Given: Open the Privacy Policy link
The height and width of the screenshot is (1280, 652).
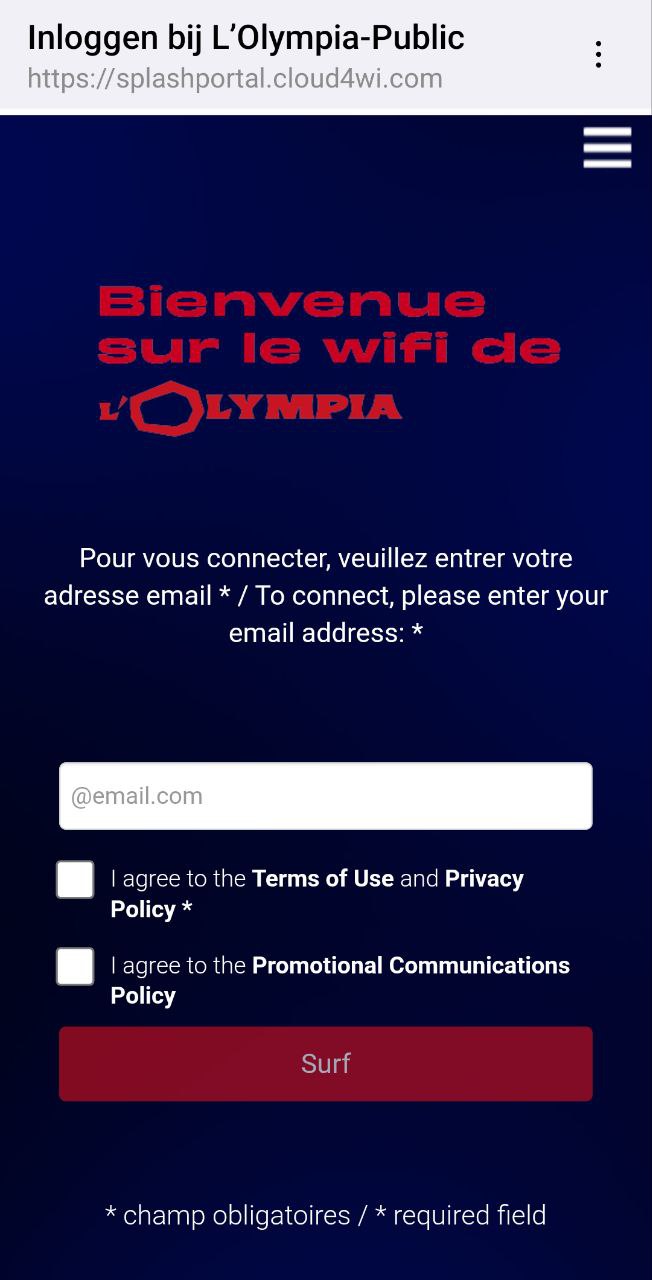Looking at the screenshot, I should pyautogui.click(x=484, y=879).
